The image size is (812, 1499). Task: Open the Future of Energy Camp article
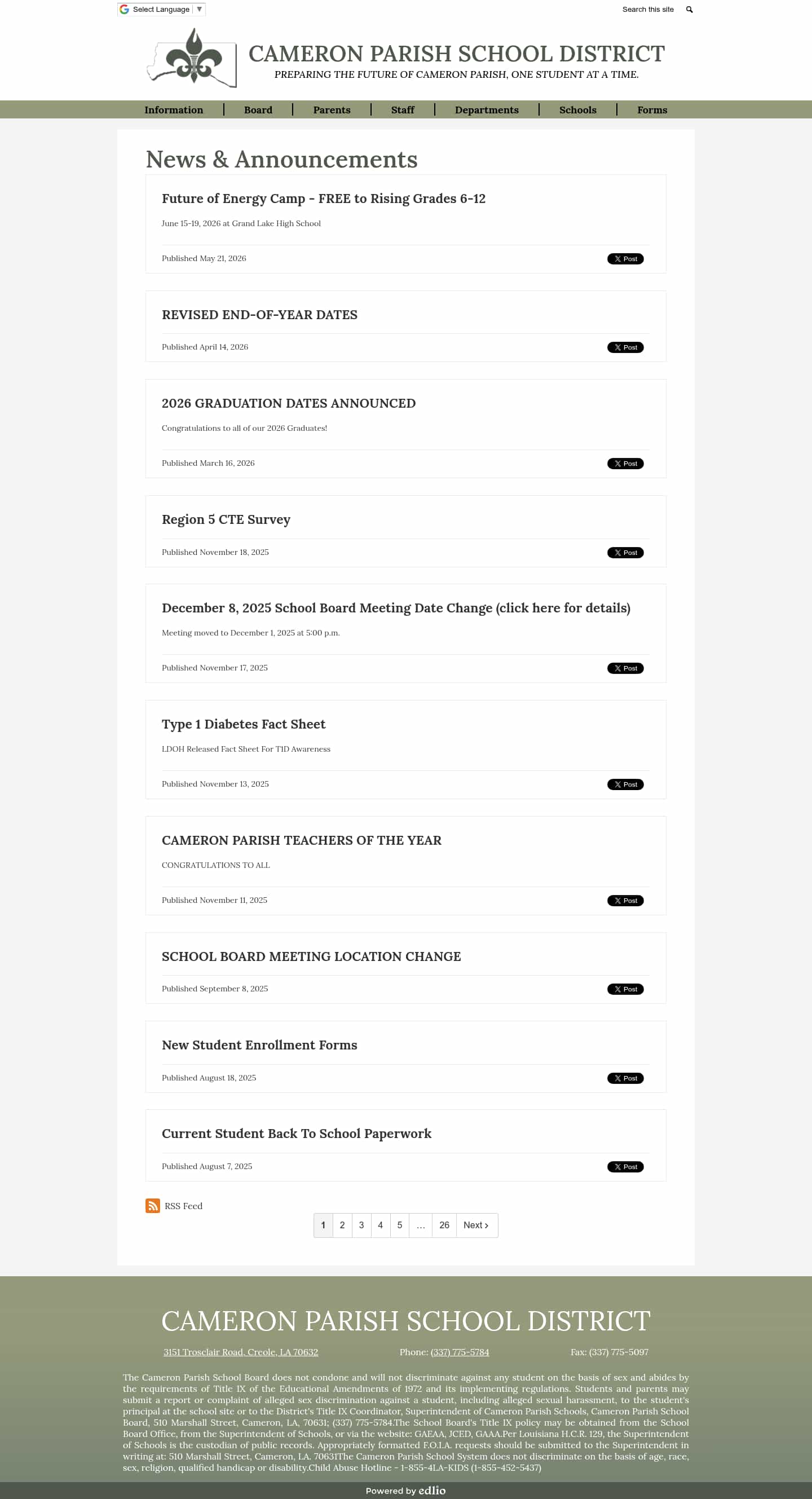coord(324,199)
